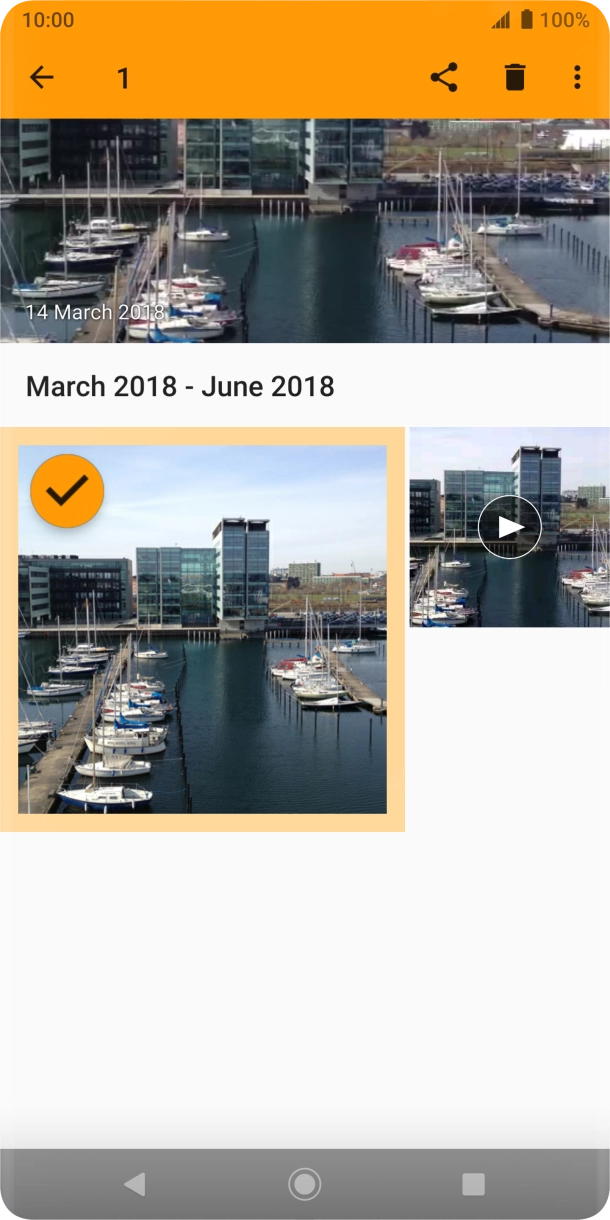This screenshot has width=610, height=1220.
Task: Share the selected photo
Action: point(444,78)
